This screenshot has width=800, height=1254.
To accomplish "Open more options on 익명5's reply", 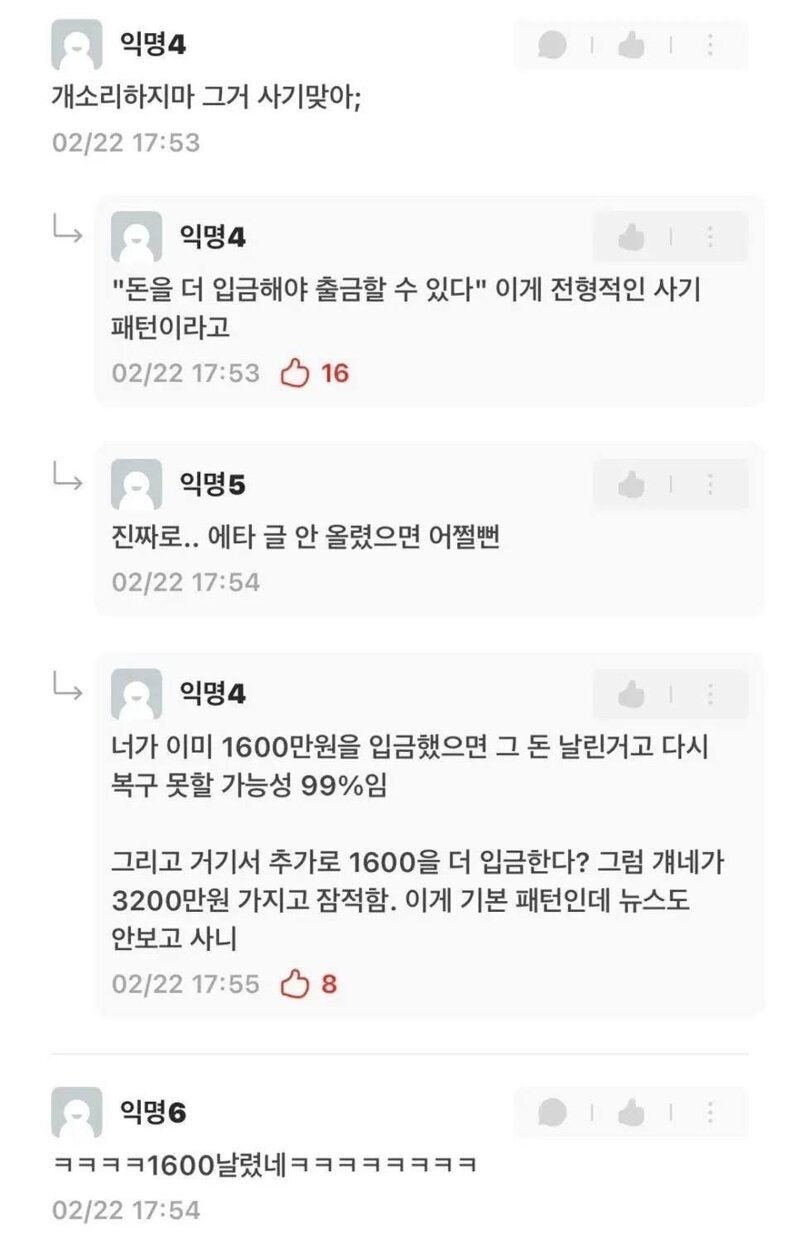I will coord(710,485).
